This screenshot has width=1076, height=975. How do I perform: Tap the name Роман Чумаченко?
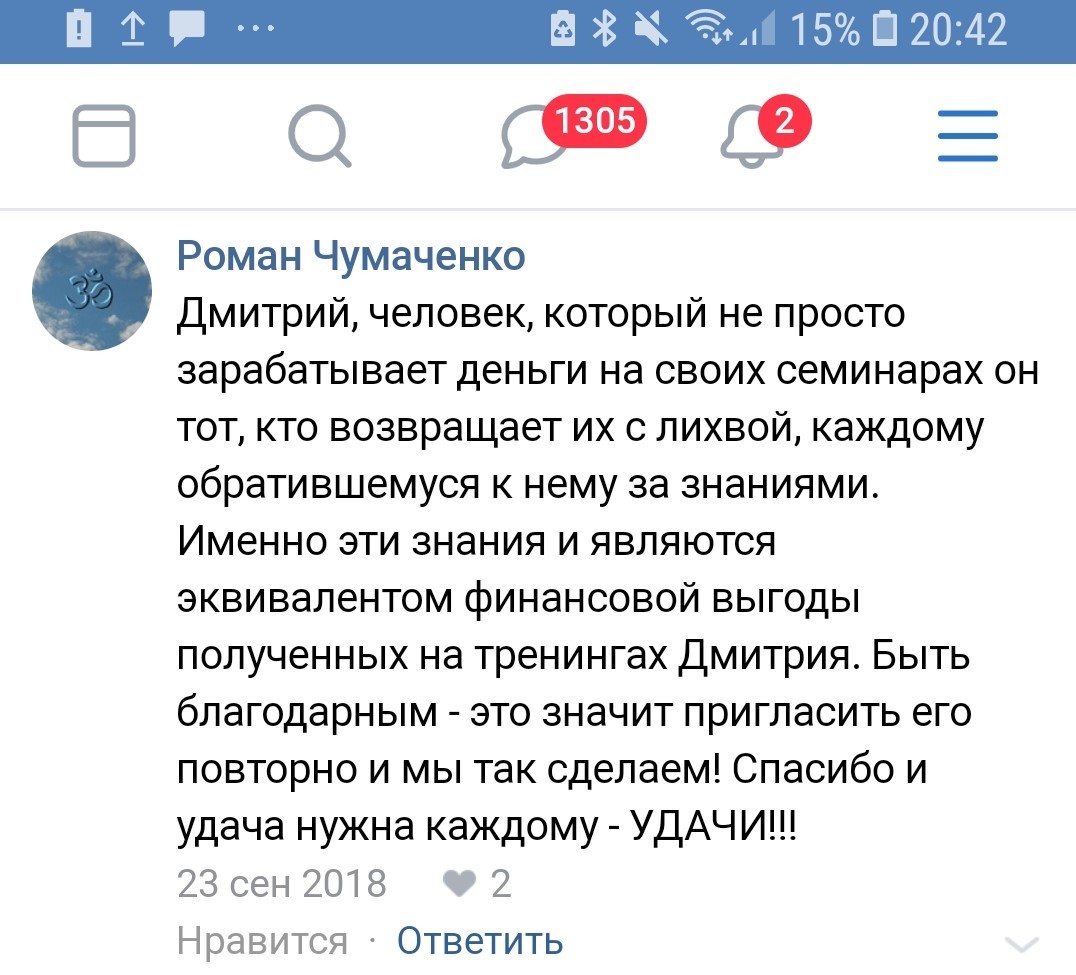pos(351,256)
